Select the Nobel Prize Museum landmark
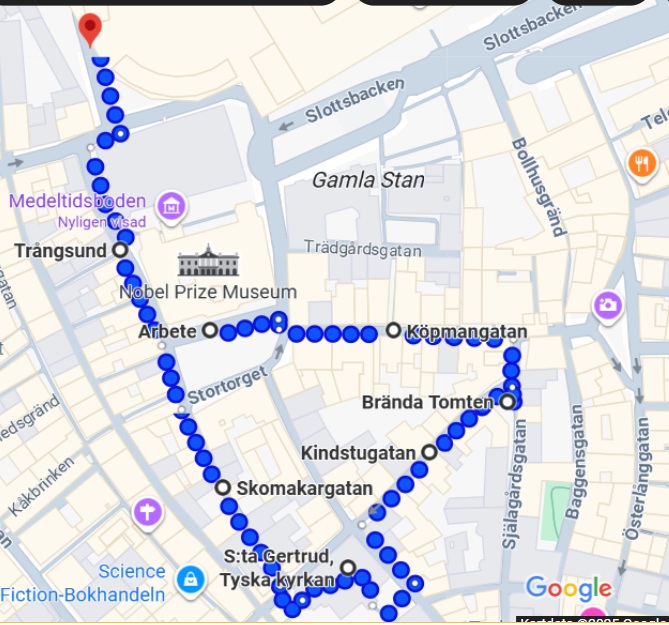This screenshot has height=625, width=669. tap(209, 262)
